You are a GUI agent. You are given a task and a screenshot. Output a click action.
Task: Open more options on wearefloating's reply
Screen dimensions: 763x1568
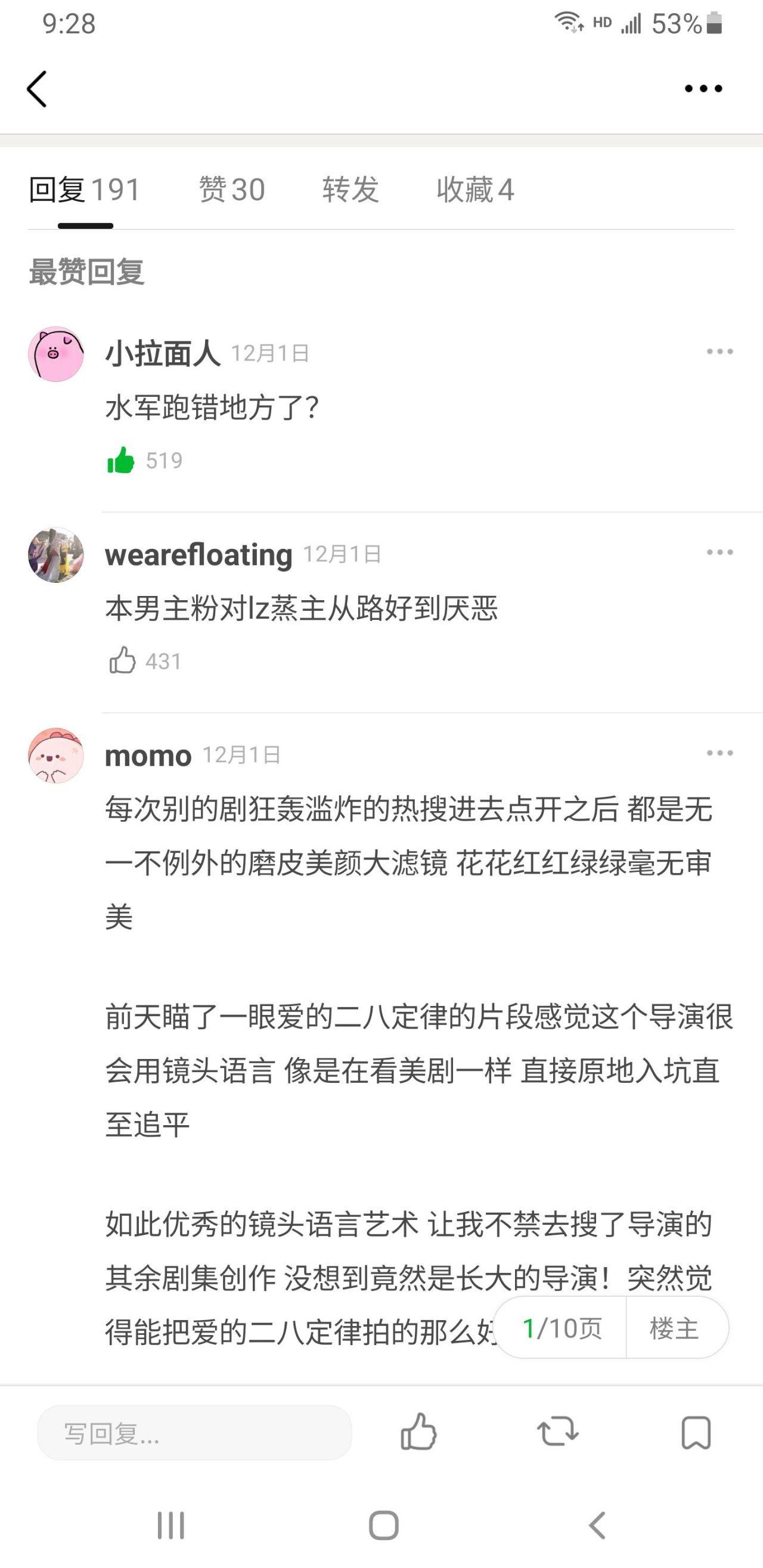pyautogui.click(x=719, y=552)
